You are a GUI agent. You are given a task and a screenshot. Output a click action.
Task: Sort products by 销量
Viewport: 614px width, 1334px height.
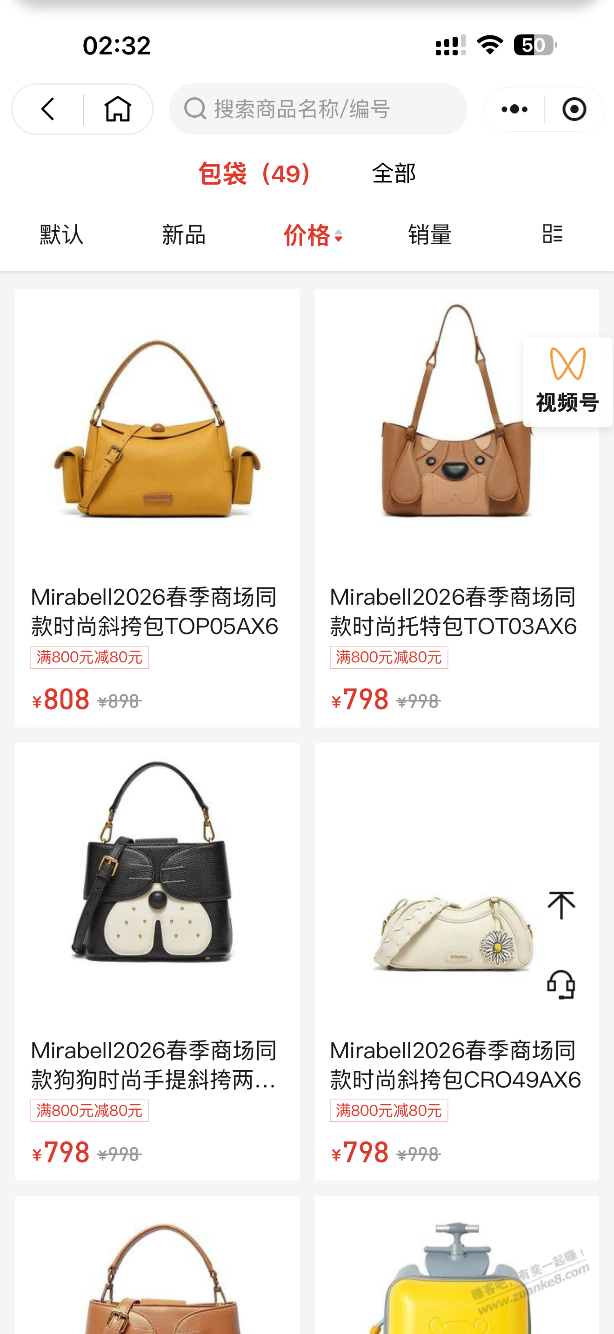[430, 235]
